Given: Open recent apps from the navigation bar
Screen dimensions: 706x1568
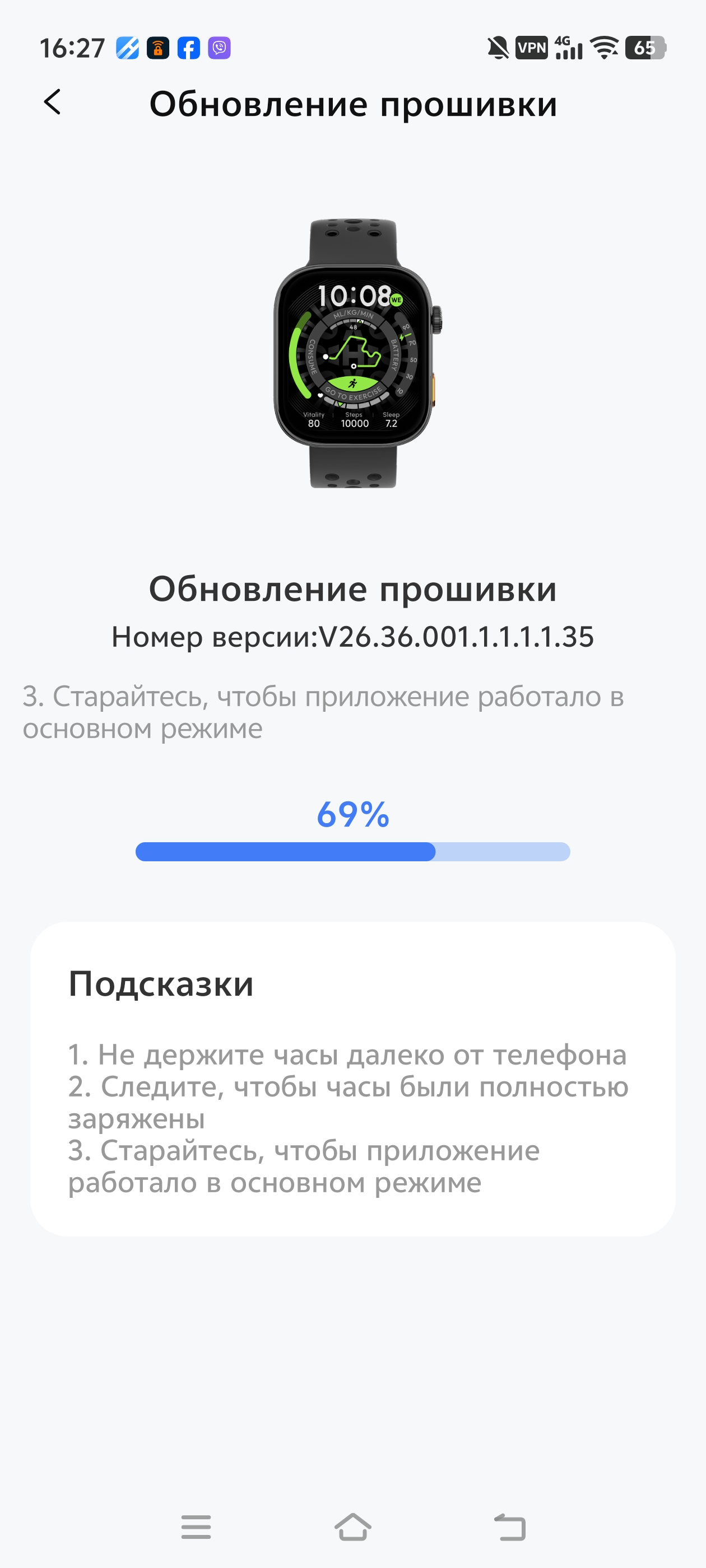Looking at the screenshot, I should coord(196,1527).
